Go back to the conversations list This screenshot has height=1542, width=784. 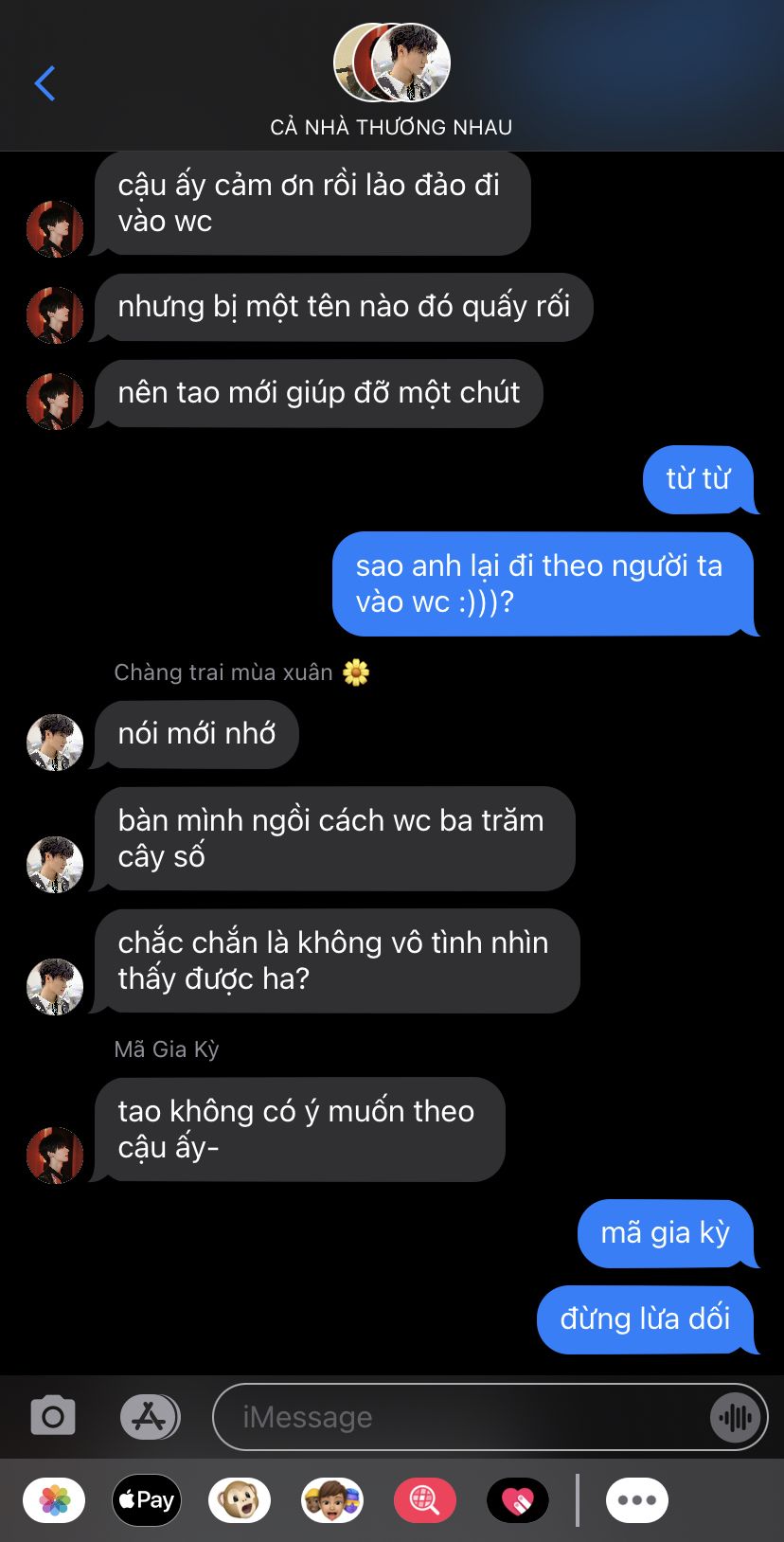(45, 83)
